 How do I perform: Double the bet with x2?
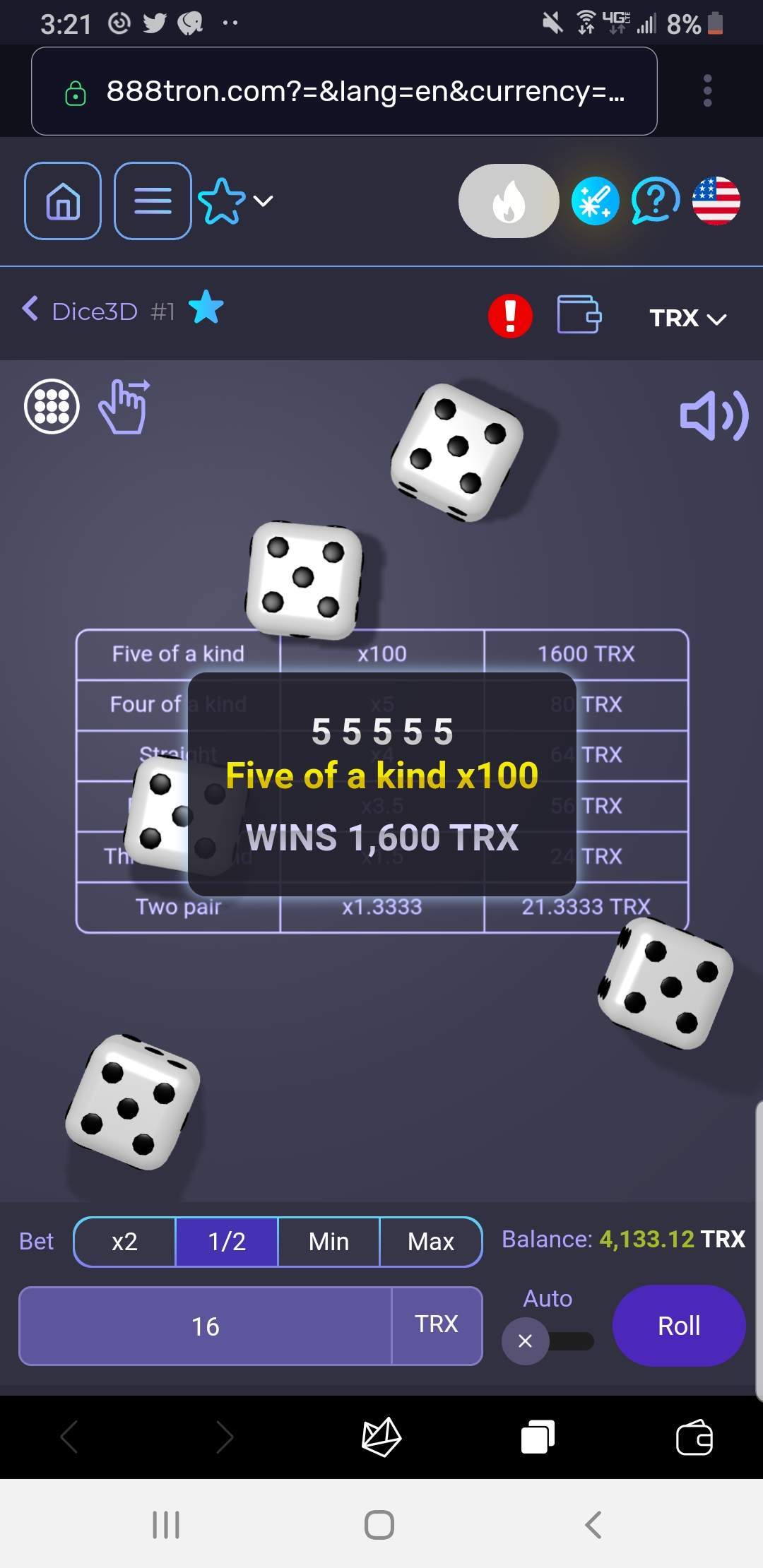click(x=124, y=1242)
